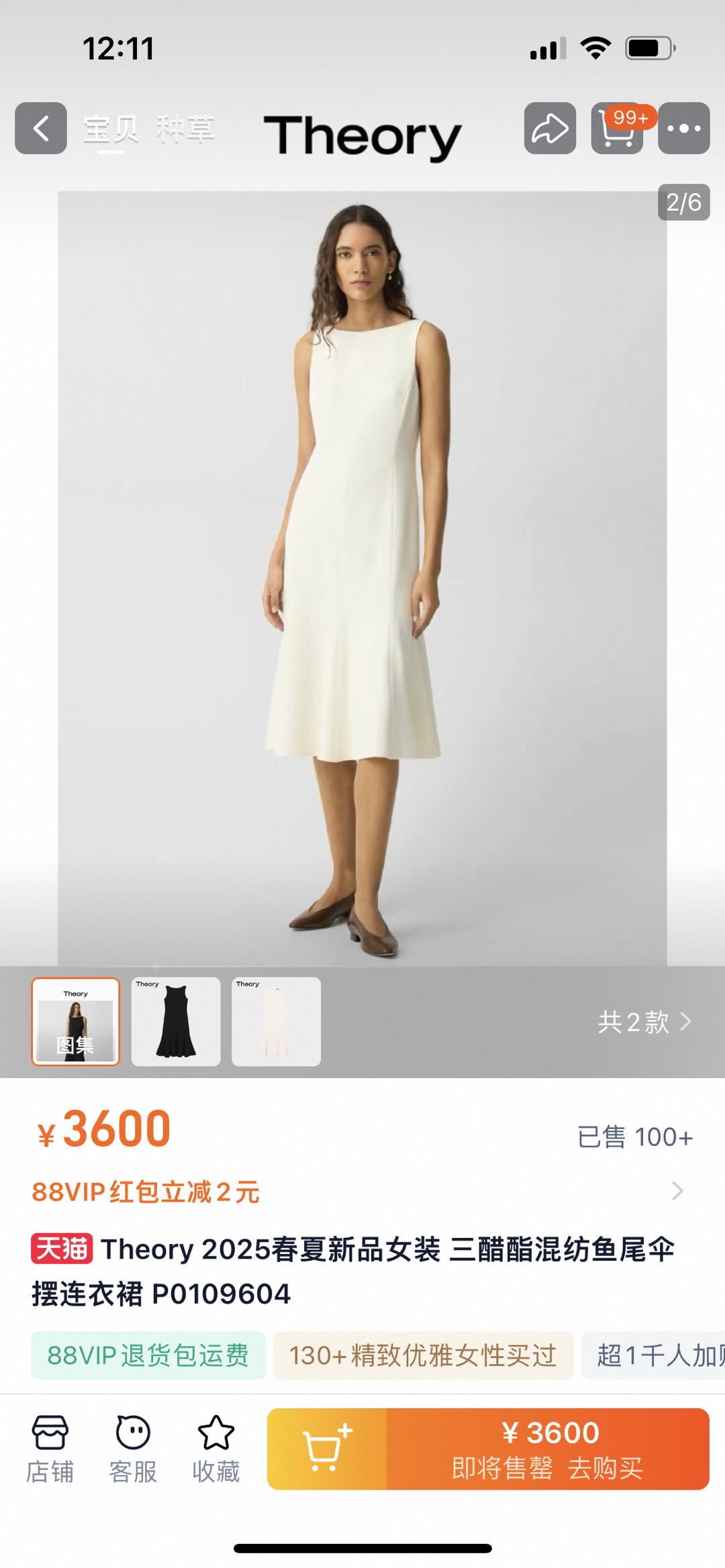View the main product photo full screen
Viewport: 725px width, 1568px height.
(362, 577)
